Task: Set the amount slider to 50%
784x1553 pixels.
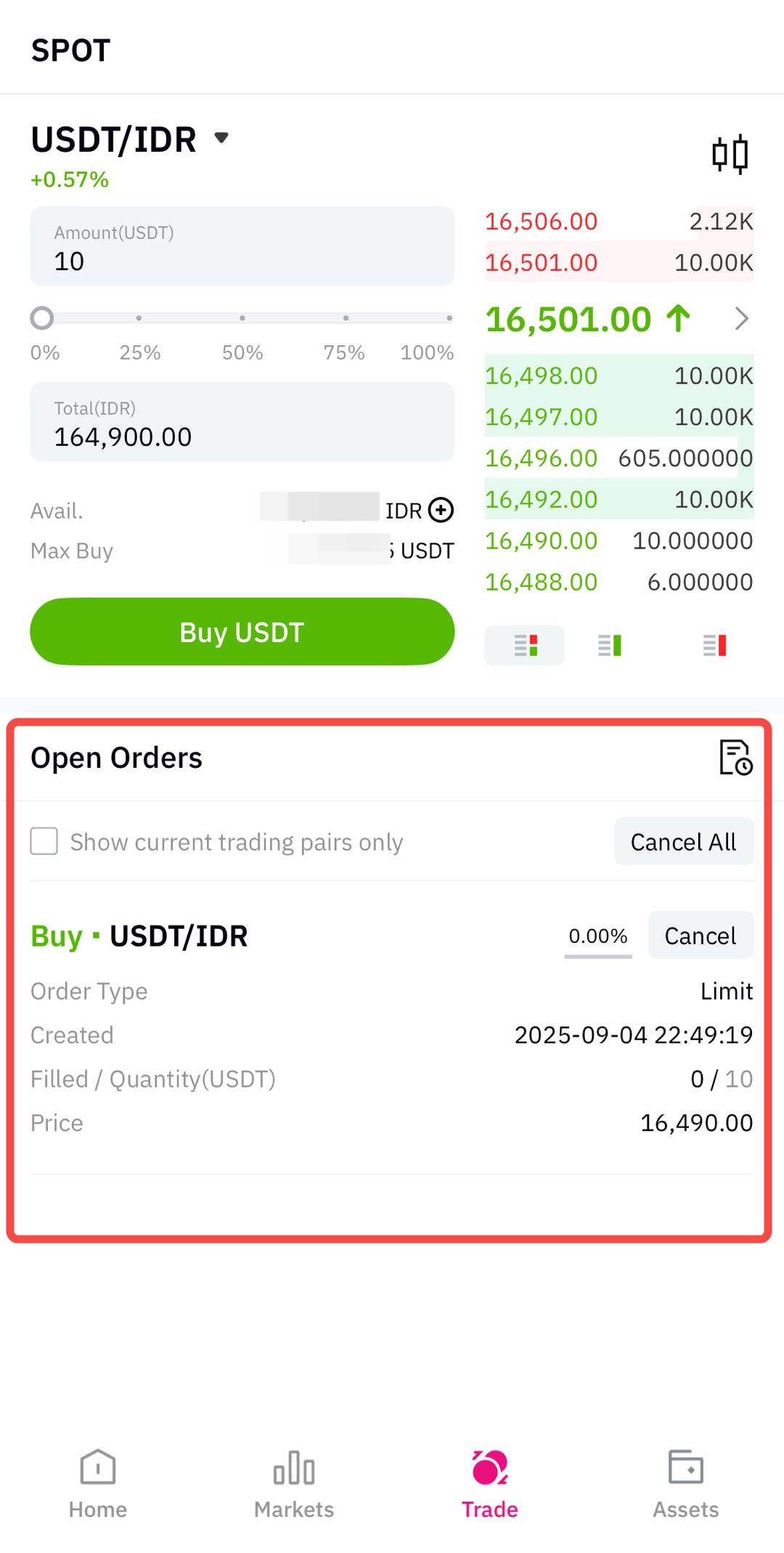Action: click(242, 318)
